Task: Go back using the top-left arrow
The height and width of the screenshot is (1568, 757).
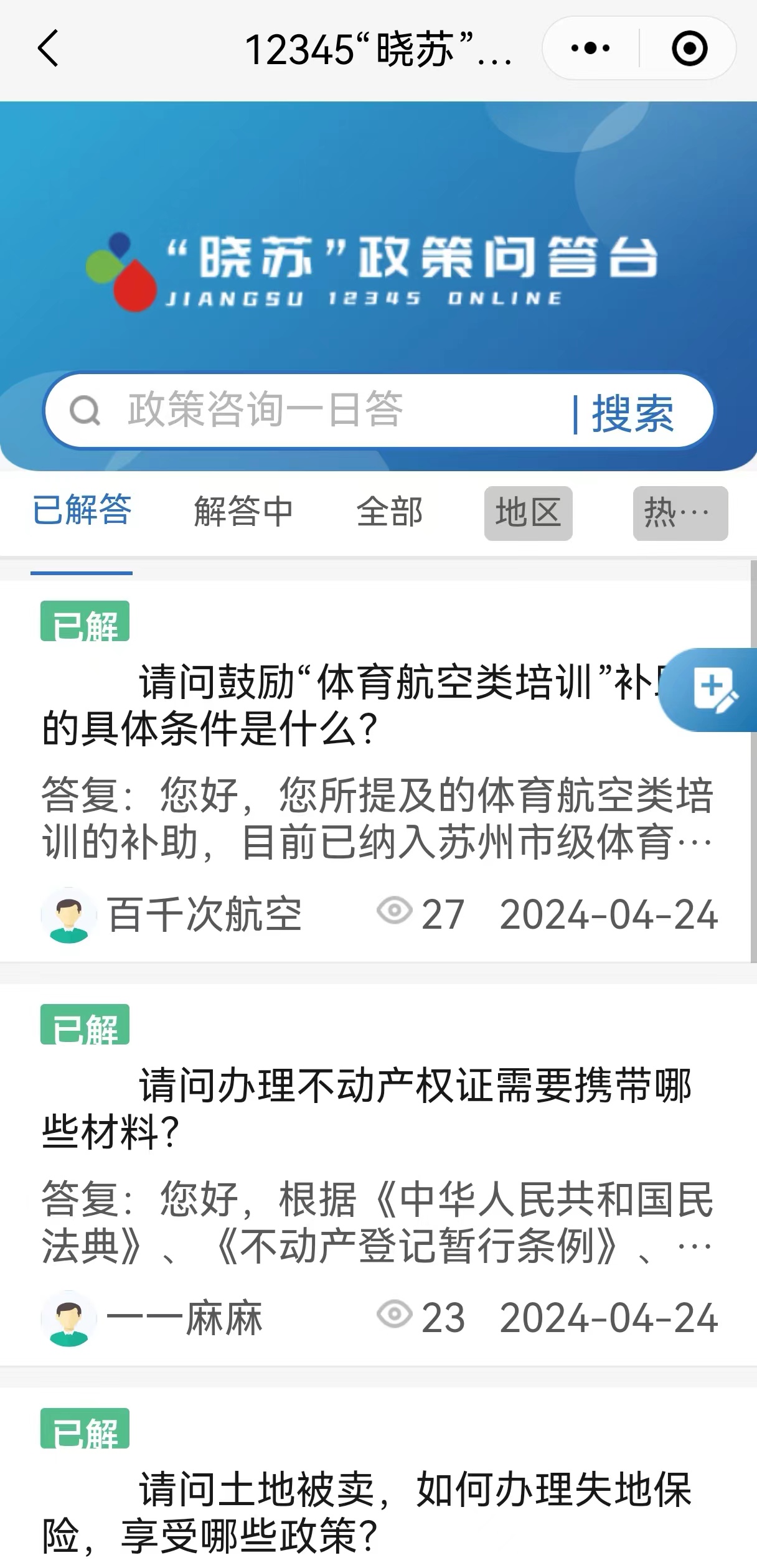Action: point(48,49)
